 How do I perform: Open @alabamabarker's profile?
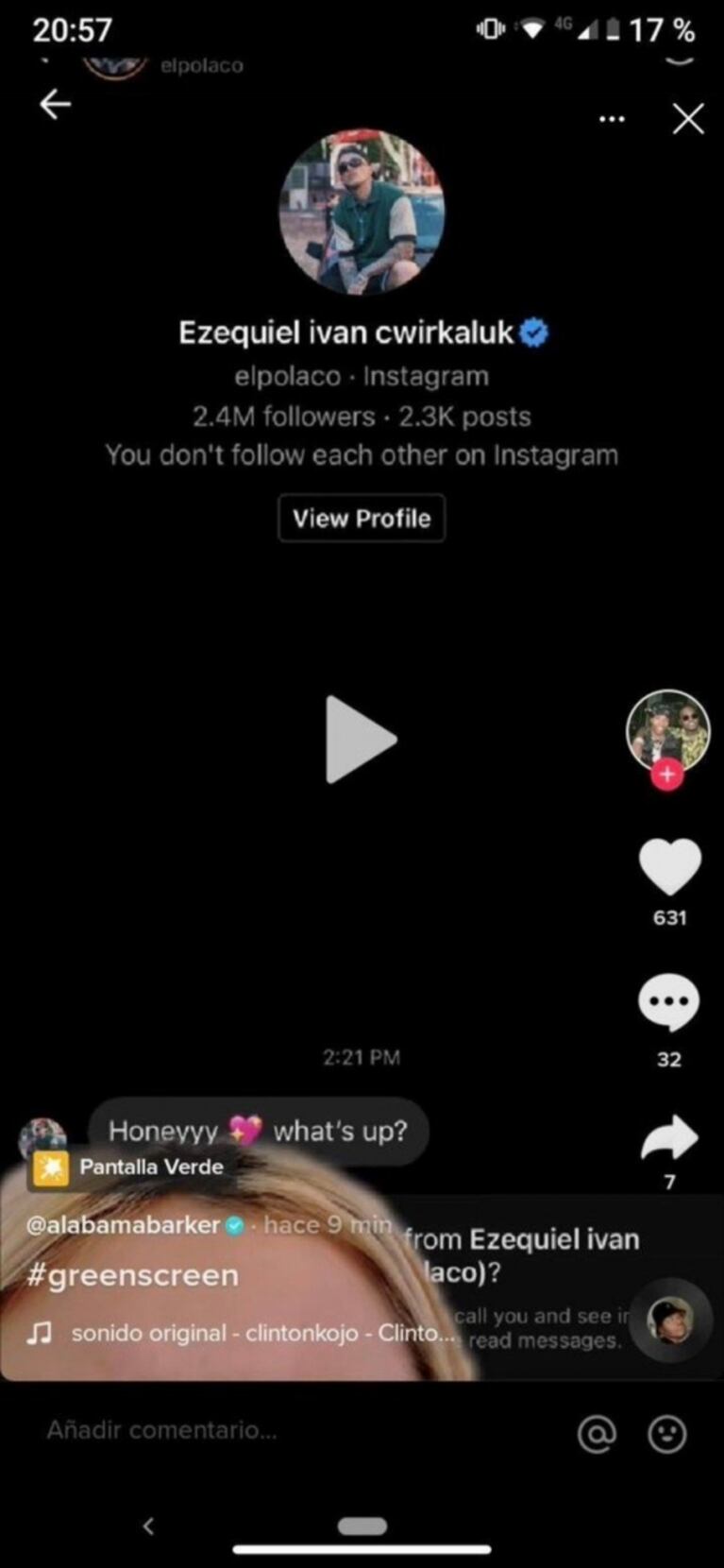click(123, 1225)
